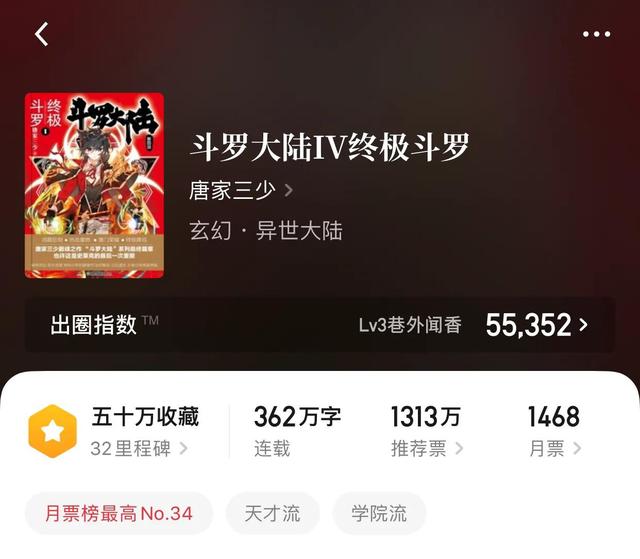Screen dimensions: 640x559
Task: Tap the 月票榜最高No.34 chip
Action: [118, 514]
